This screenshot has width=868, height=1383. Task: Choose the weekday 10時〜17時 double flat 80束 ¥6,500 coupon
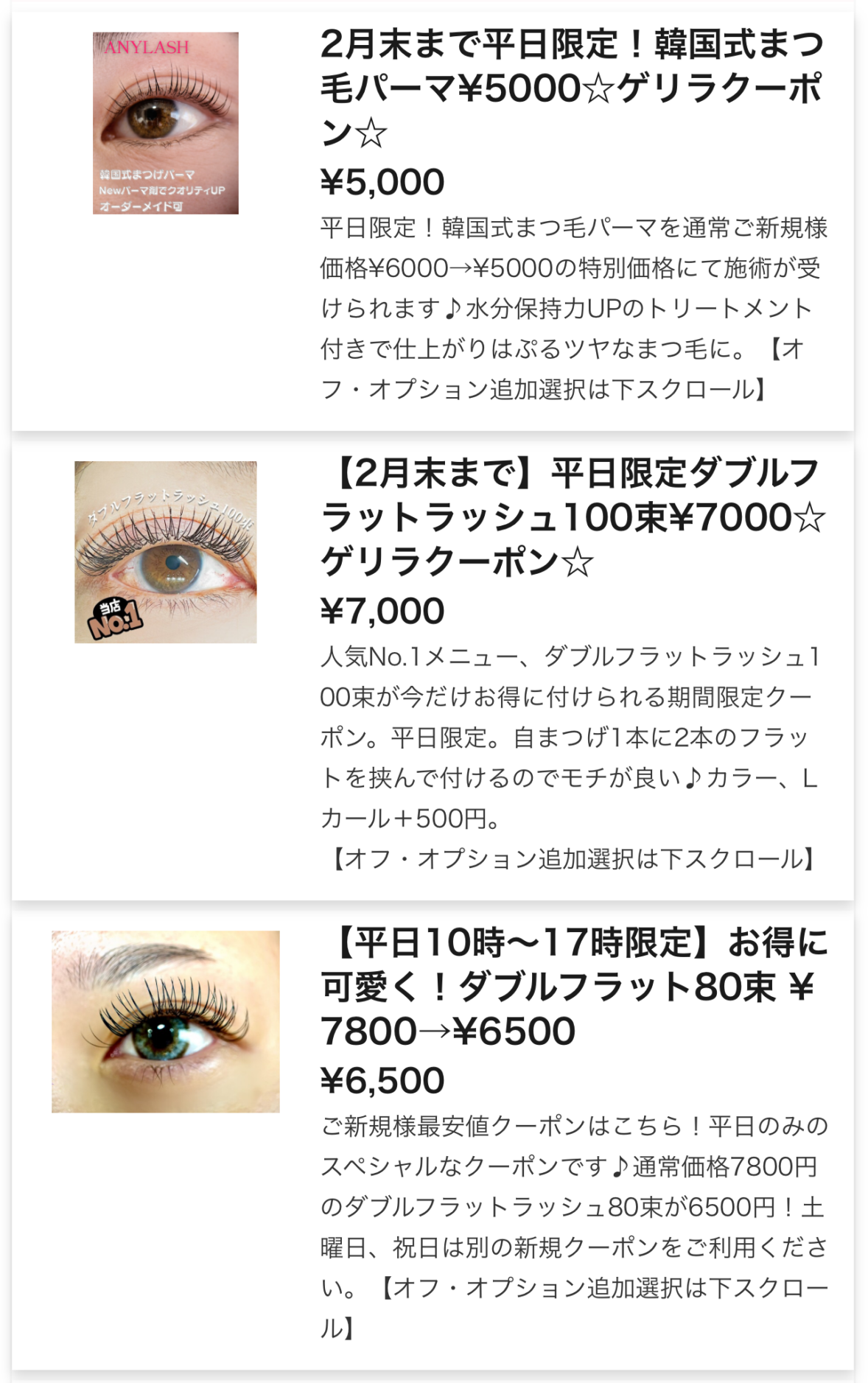point(572,986)
